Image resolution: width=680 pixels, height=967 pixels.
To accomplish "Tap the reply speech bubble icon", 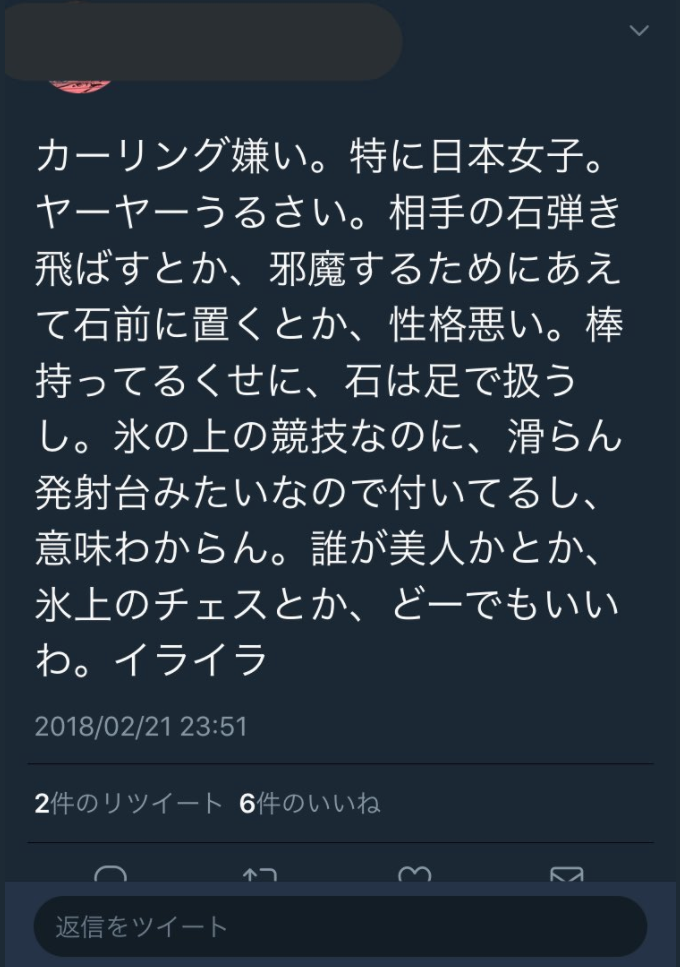I will click(110, 875).
